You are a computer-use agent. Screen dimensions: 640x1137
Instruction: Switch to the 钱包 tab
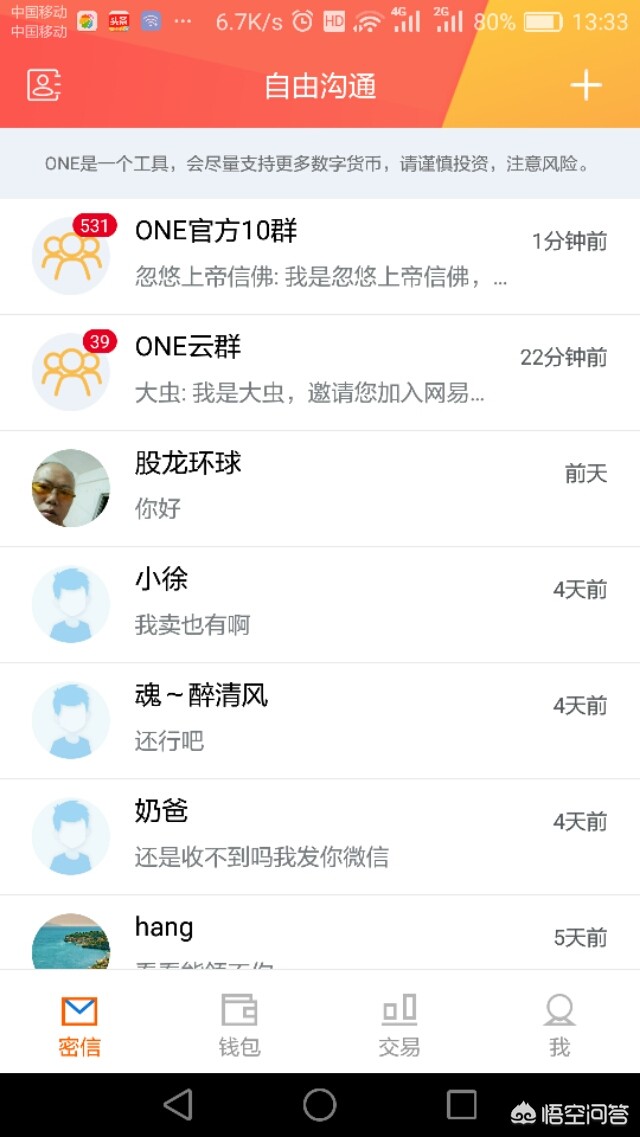(239, 1024)
